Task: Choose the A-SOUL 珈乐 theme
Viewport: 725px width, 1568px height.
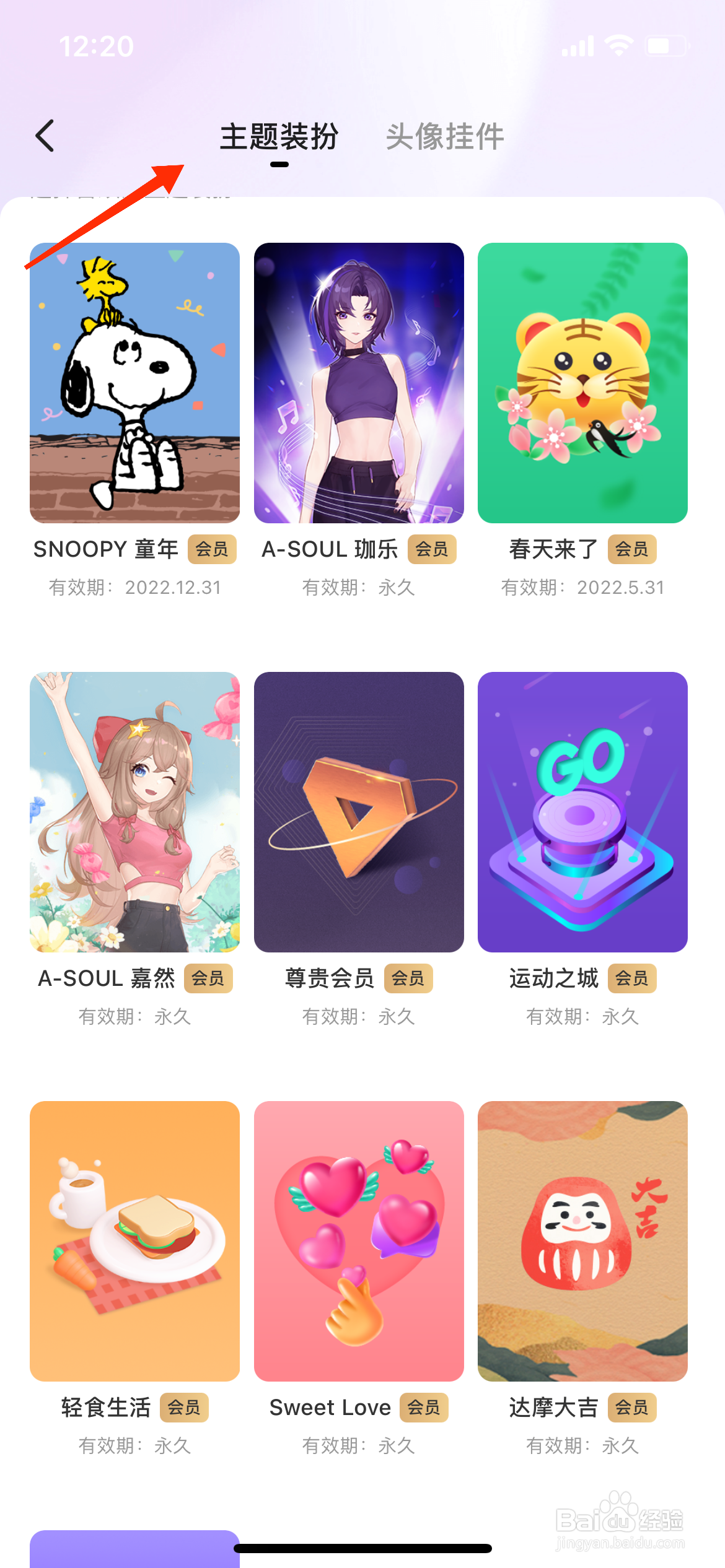Action: click(359, 383)
